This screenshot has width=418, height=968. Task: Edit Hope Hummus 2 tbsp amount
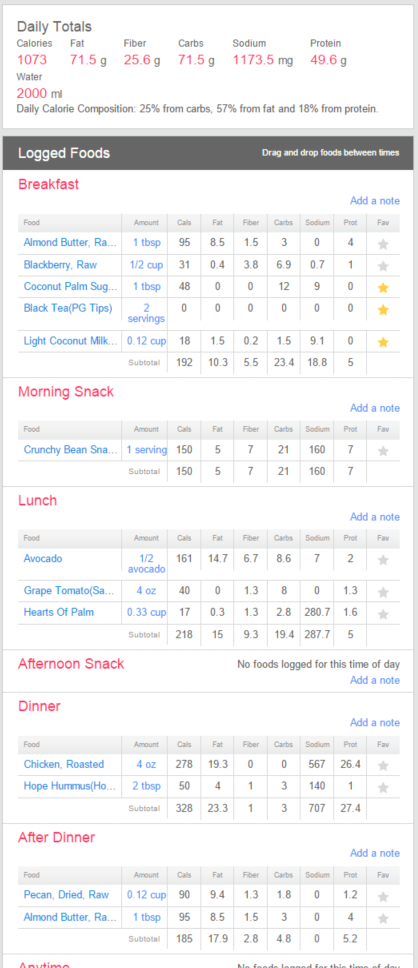tap(146, 786)
